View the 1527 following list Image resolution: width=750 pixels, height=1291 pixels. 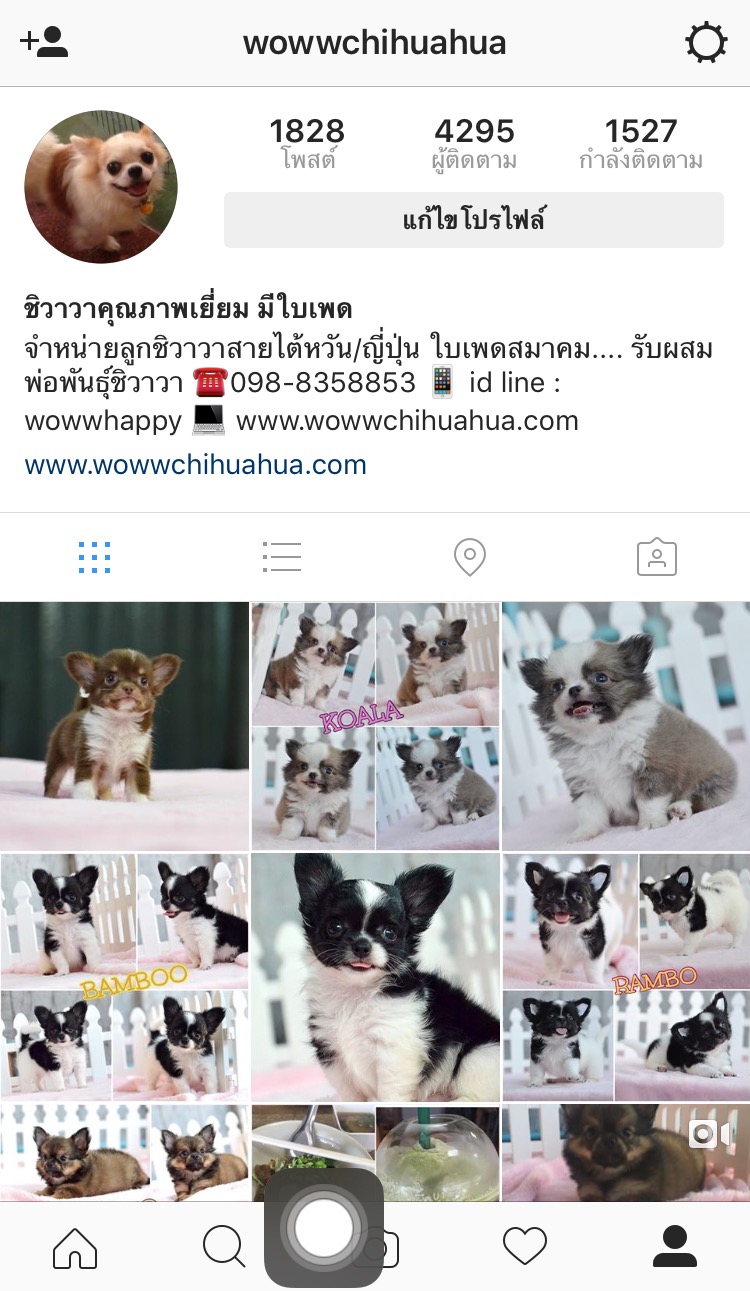[641, 143]
